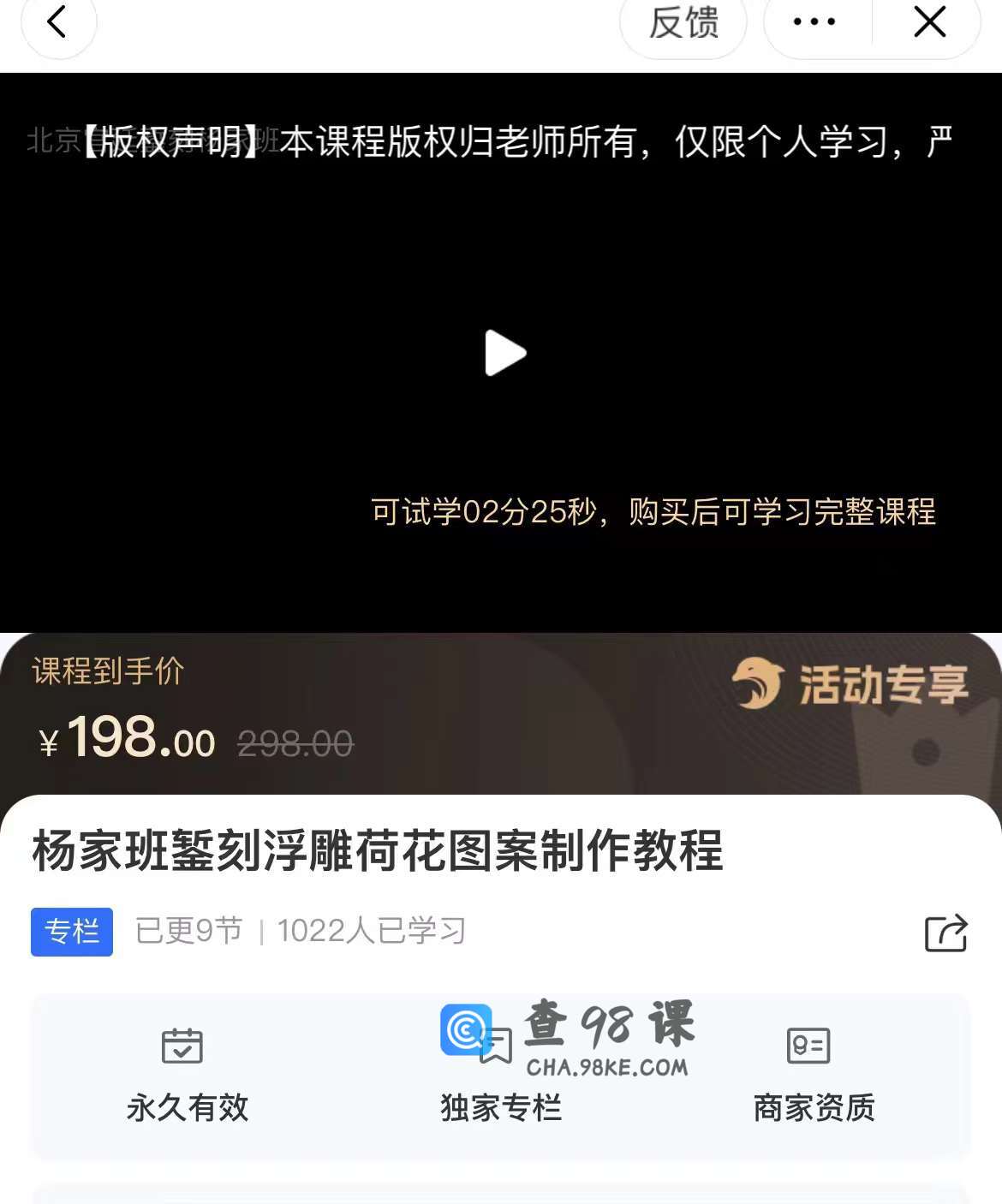Open the 反馈 feedback button
Screen dimensions: 1002x1204
[683, 23]
